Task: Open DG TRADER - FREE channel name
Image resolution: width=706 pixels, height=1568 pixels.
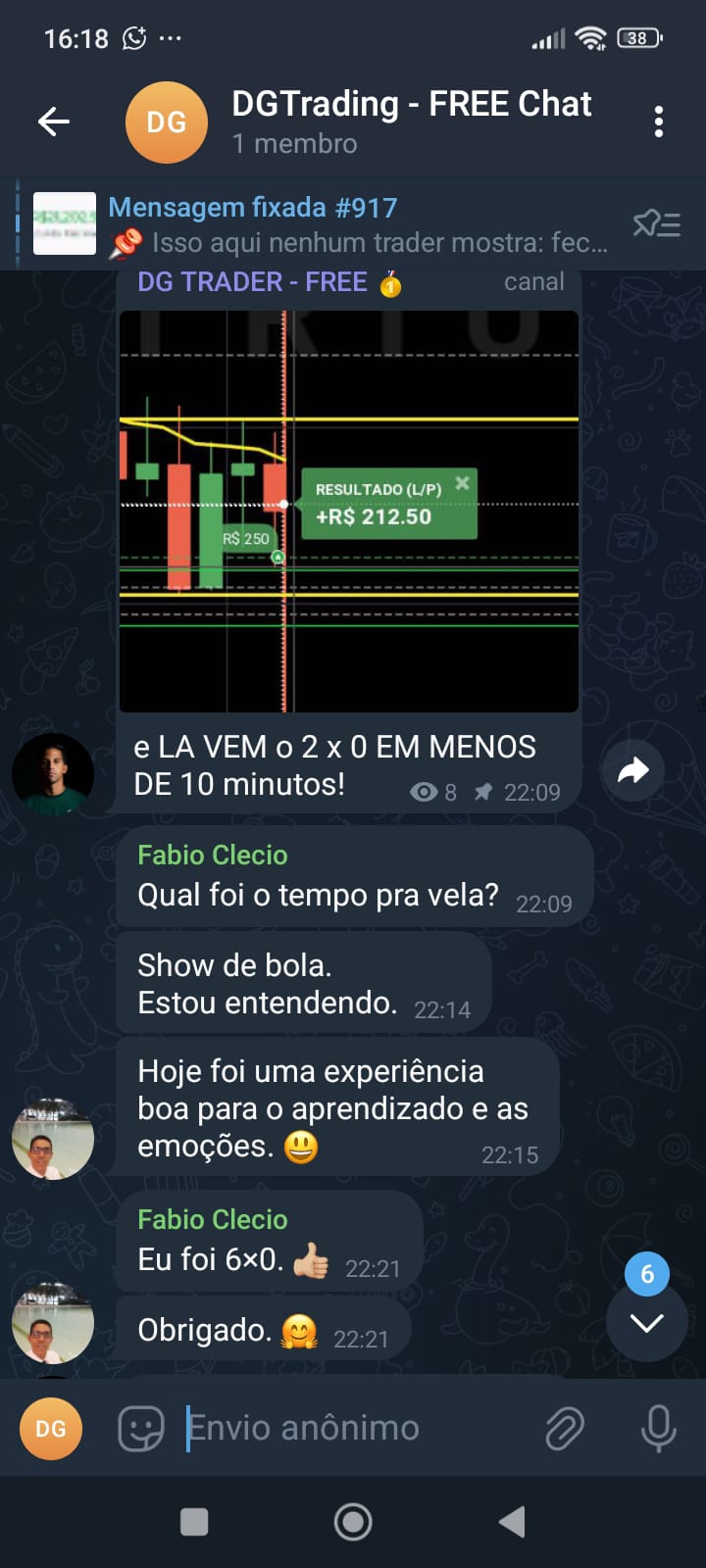Action: tap(252, 282)
